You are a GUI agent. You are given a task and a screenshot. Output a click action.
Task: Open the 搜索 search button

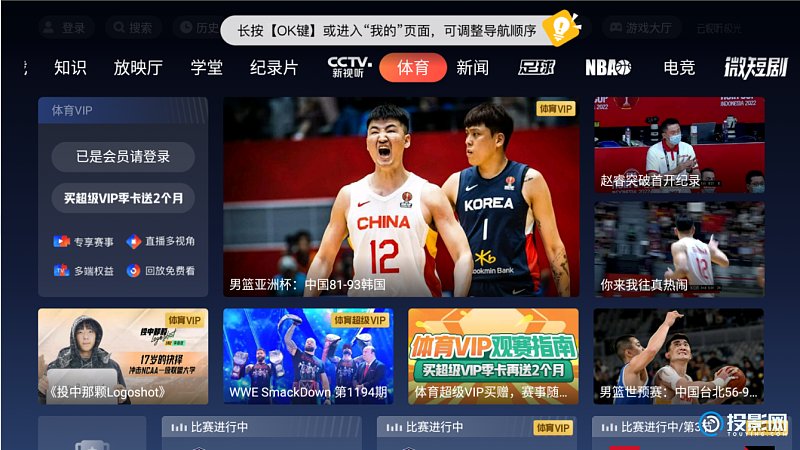coord(131,28)
